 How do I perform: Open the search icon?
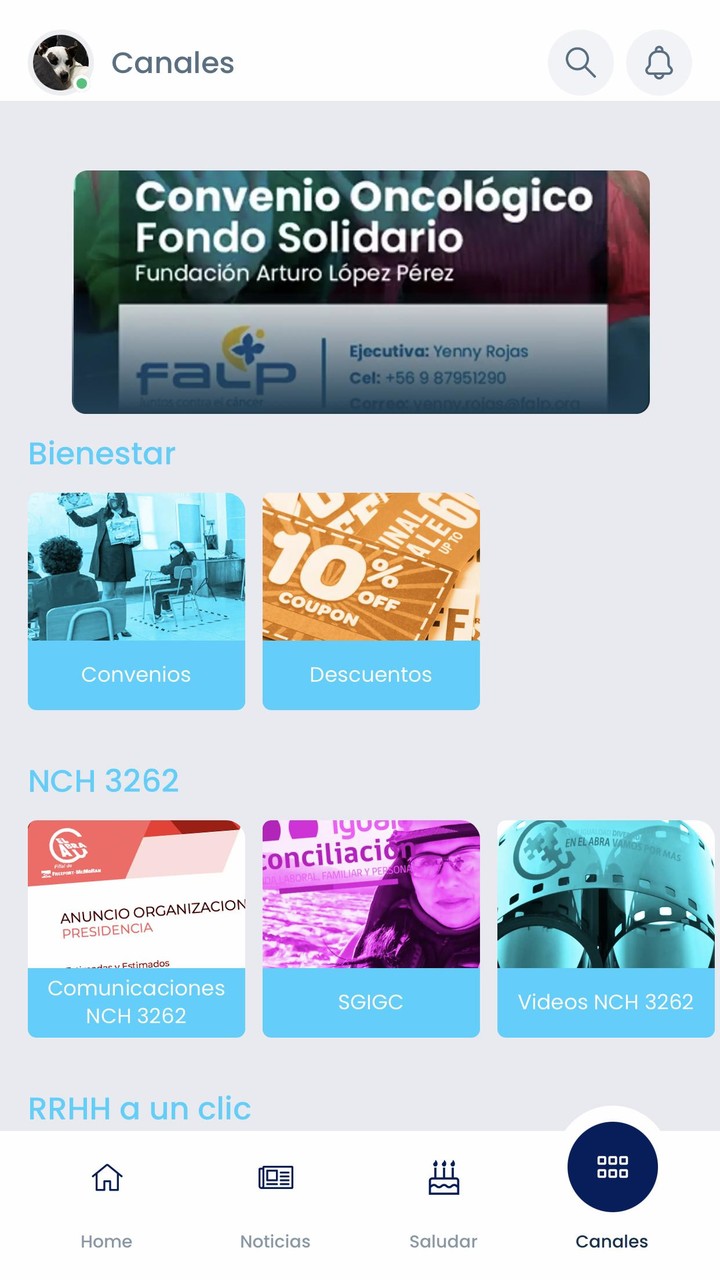[x=580, y=61]
